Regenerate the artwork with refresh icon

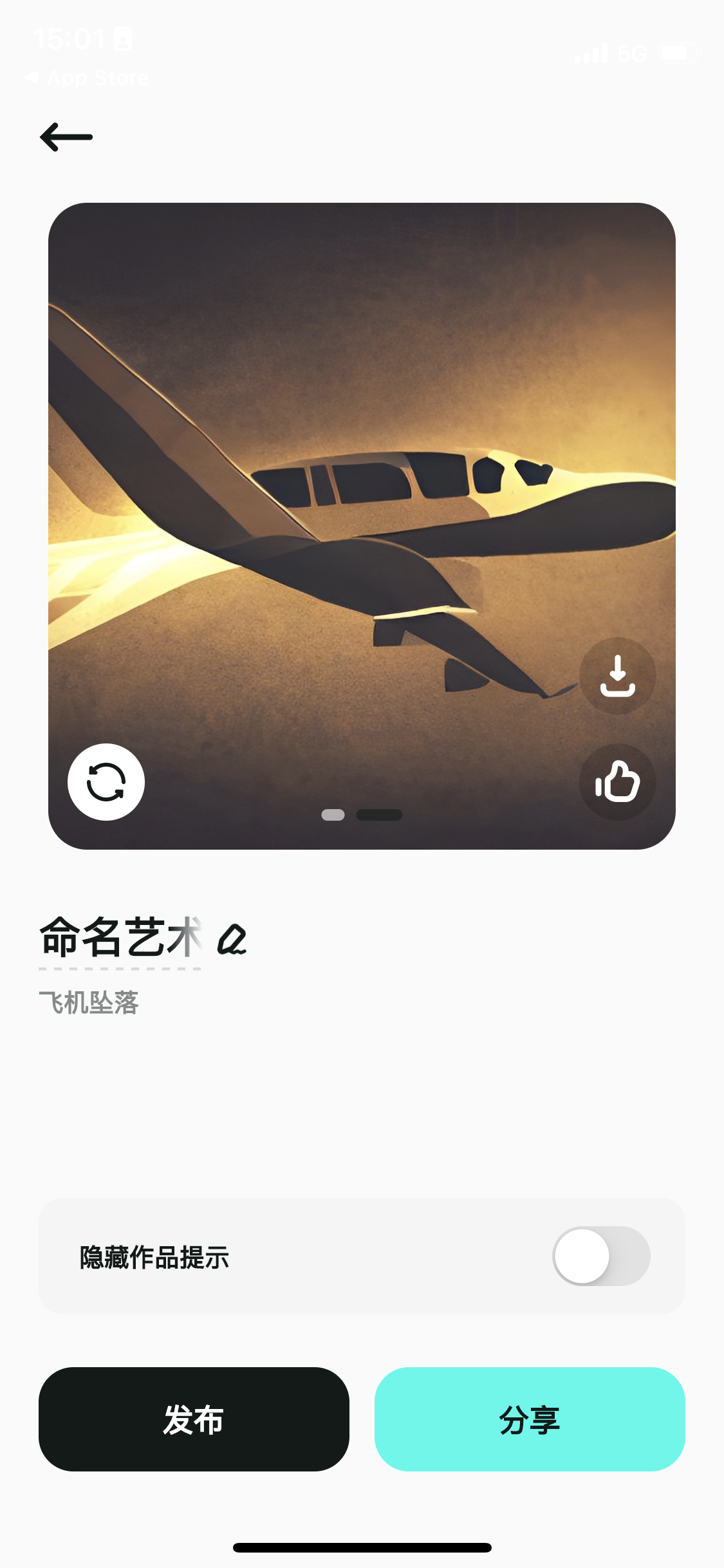pyautogui.click(x=106, y=781)
